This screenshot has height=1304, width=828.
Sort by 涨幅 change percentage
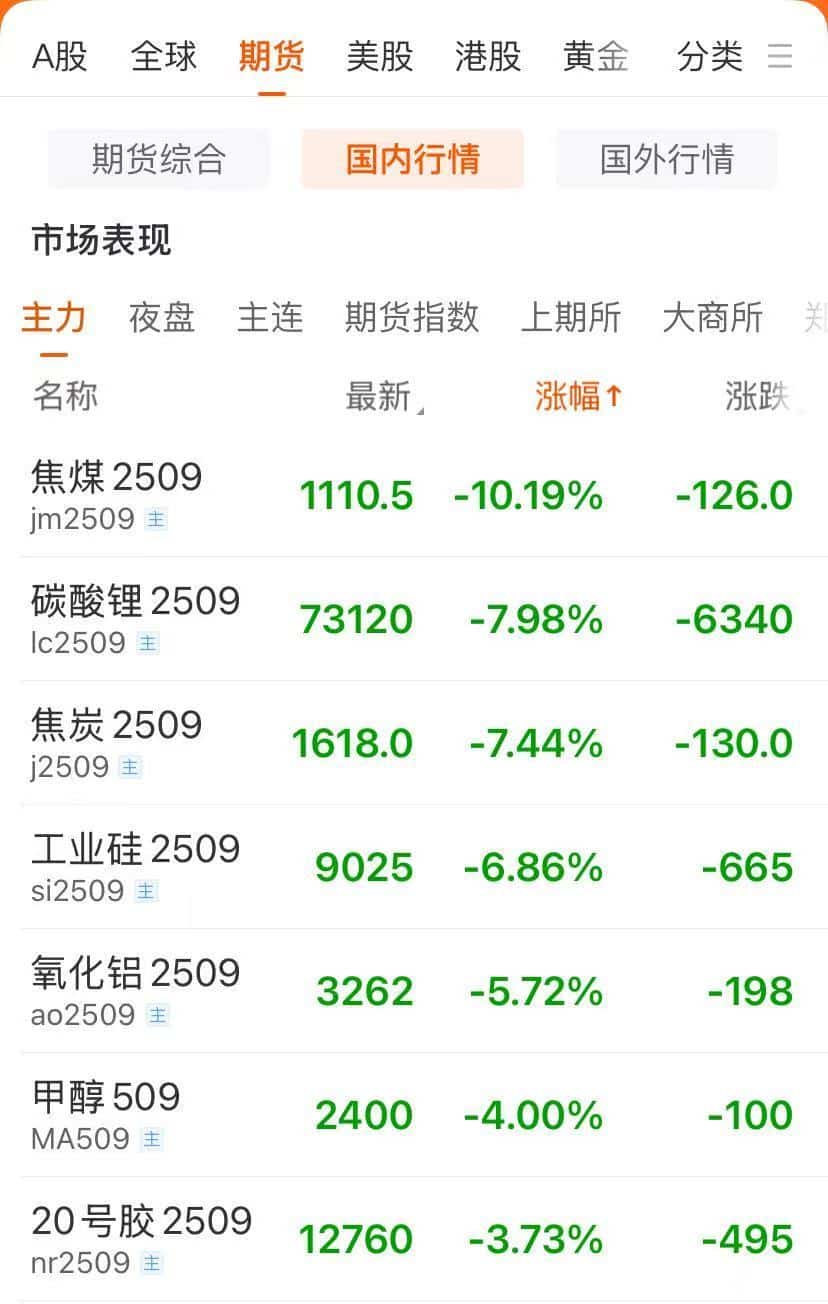tap(578, 396)
